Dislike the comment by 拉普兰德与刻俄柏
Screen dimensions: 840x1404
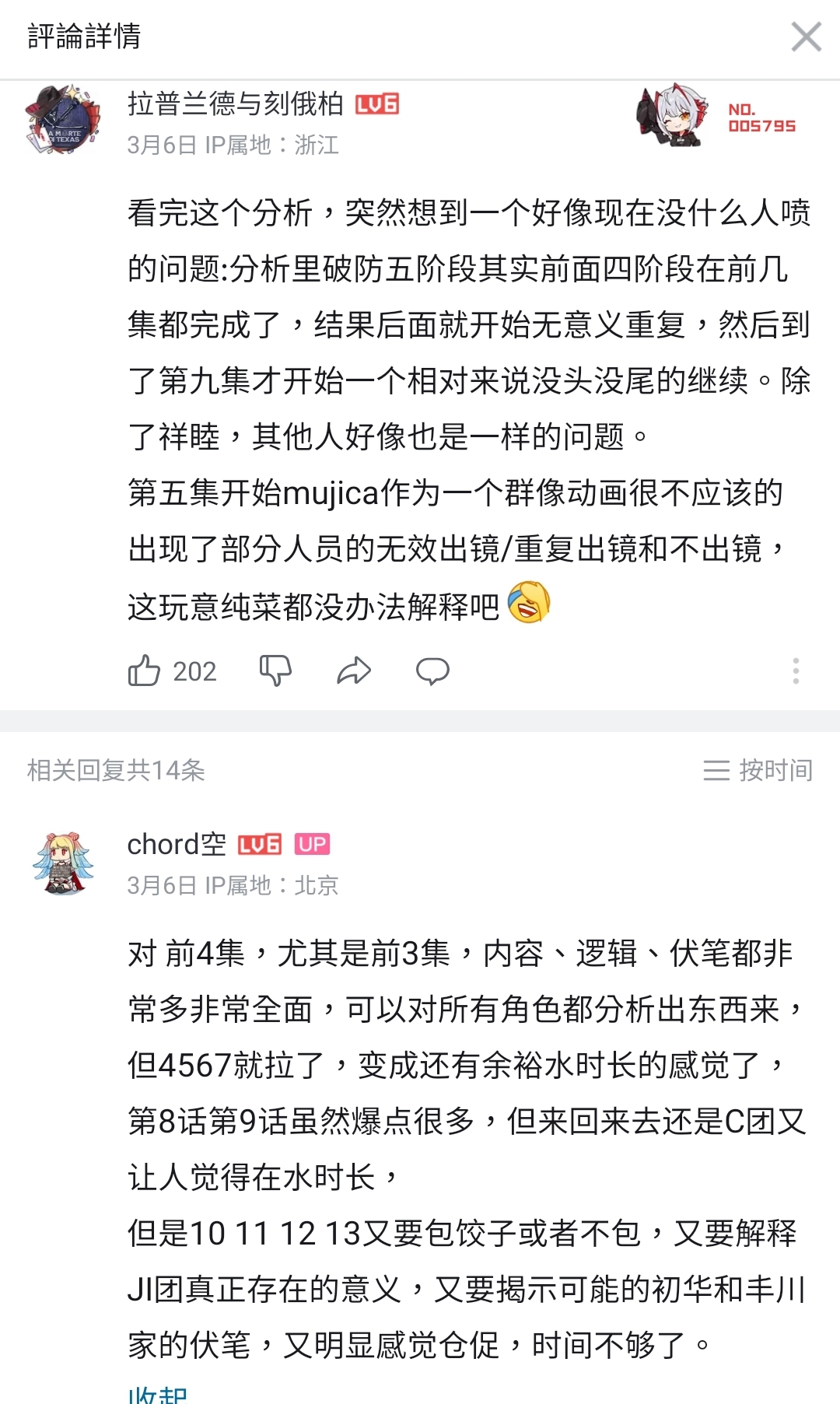(275, 670)
